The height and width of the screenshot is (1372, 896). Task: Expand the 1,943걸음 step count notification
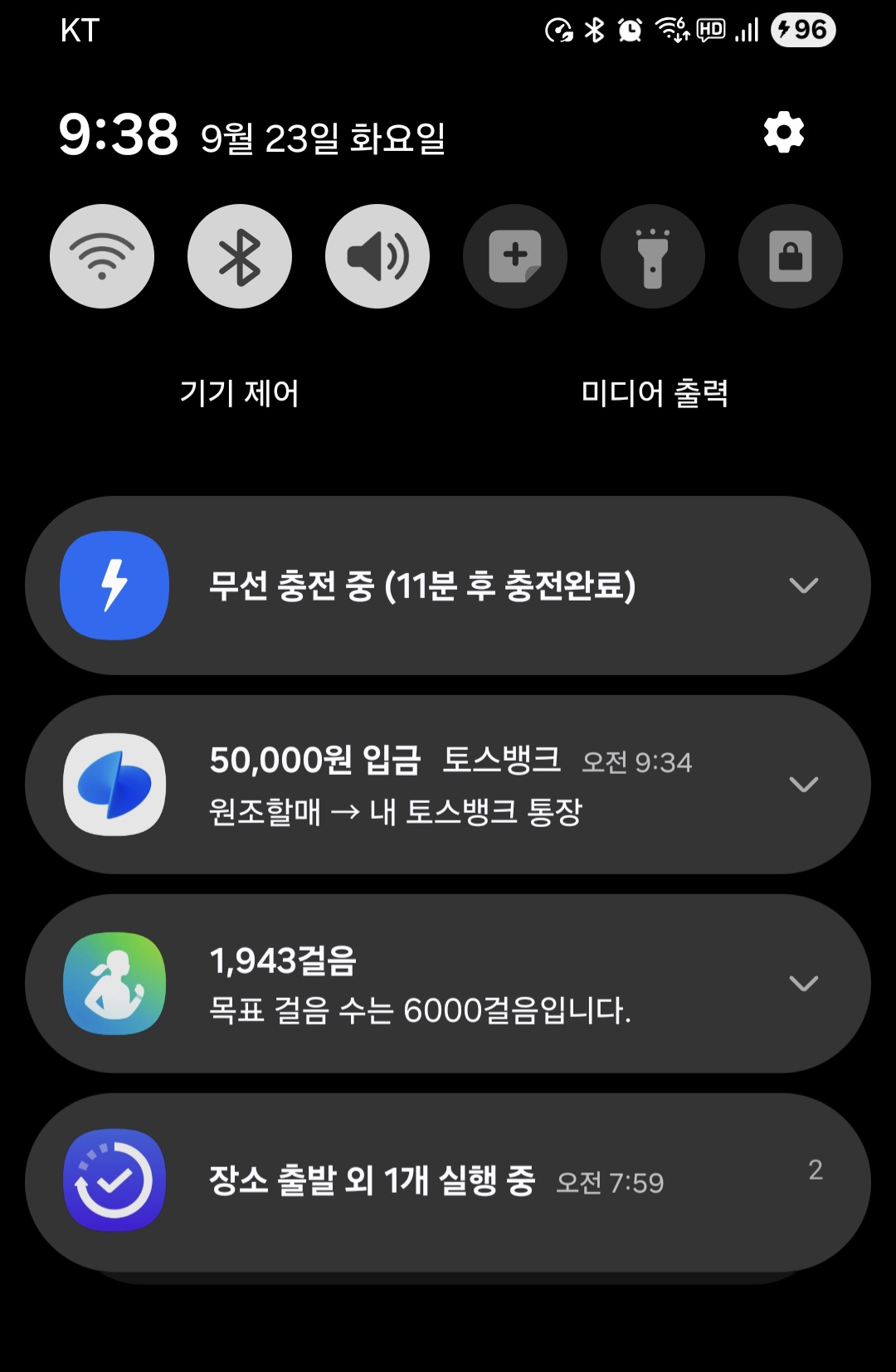[803, 983]
